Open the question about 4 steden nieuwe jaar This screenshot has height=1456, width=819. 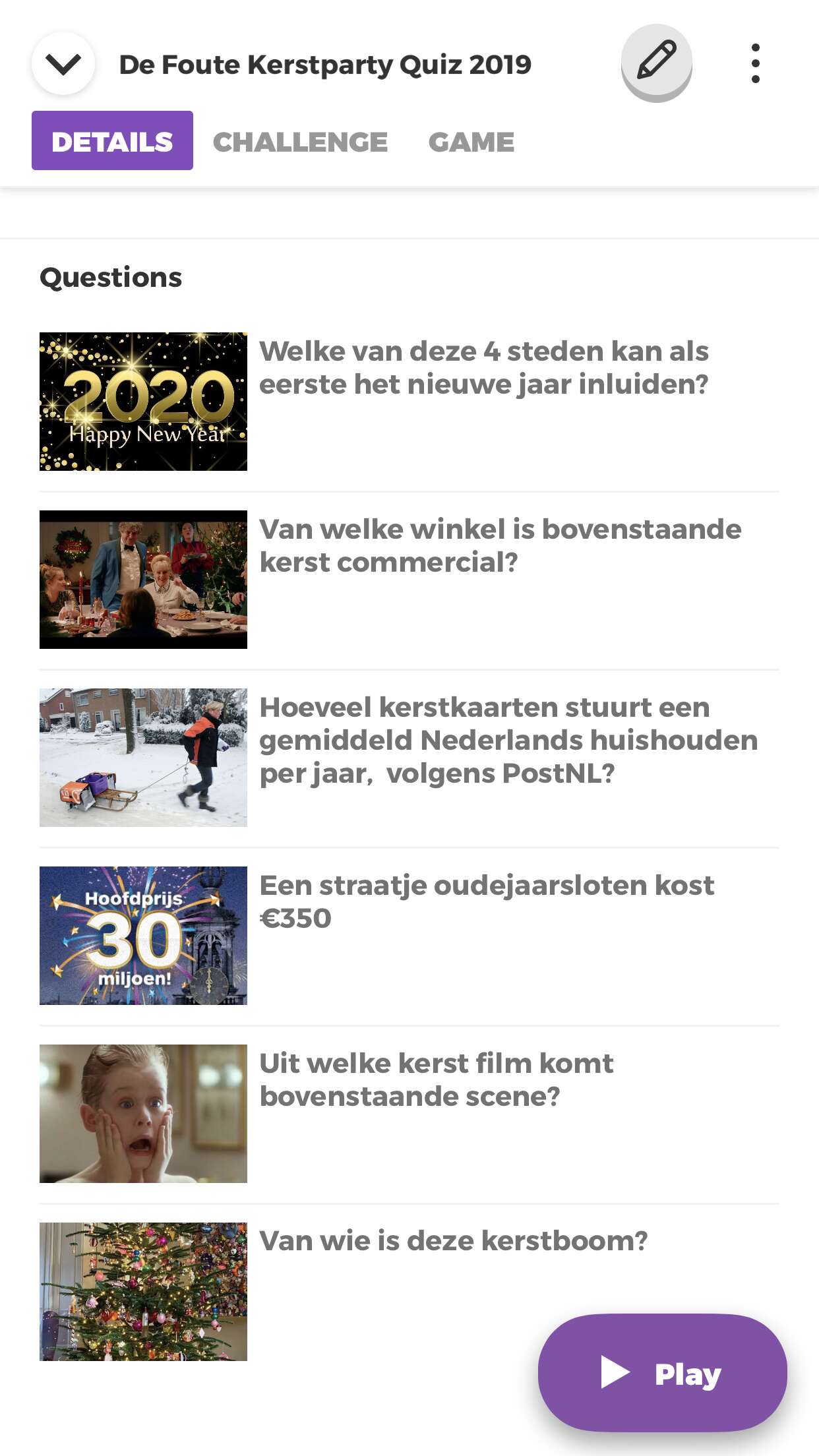[409, 402]
